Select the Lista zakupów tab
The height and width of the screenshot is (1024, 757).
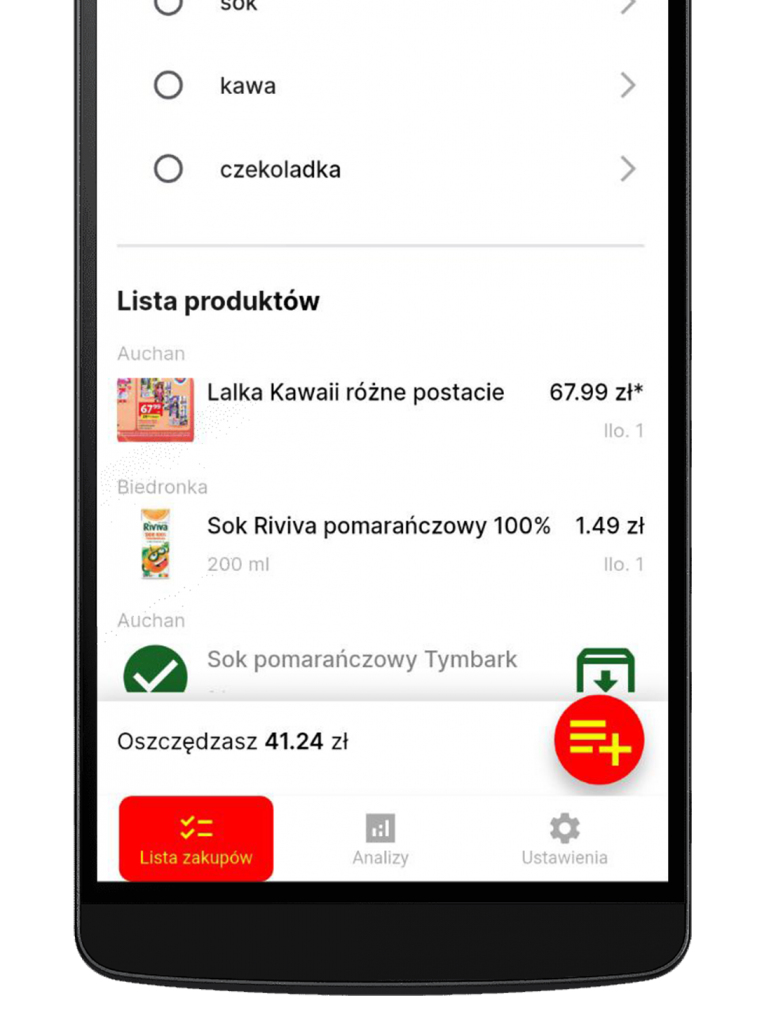[196, 839]
